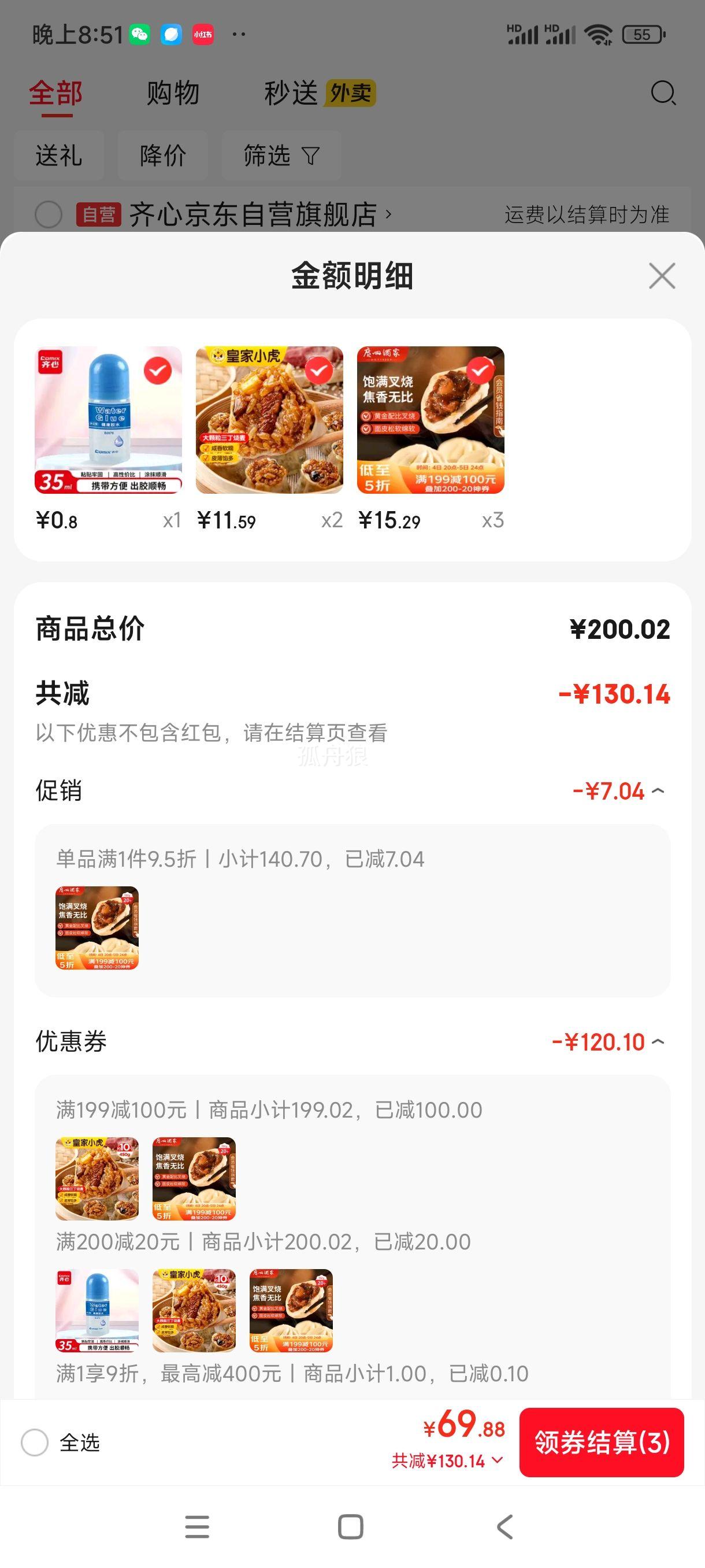Viewport: 705px width, 1568px height.
Task: Toggle the 全选 select-all checkbox
Action: coord(35,1443)
